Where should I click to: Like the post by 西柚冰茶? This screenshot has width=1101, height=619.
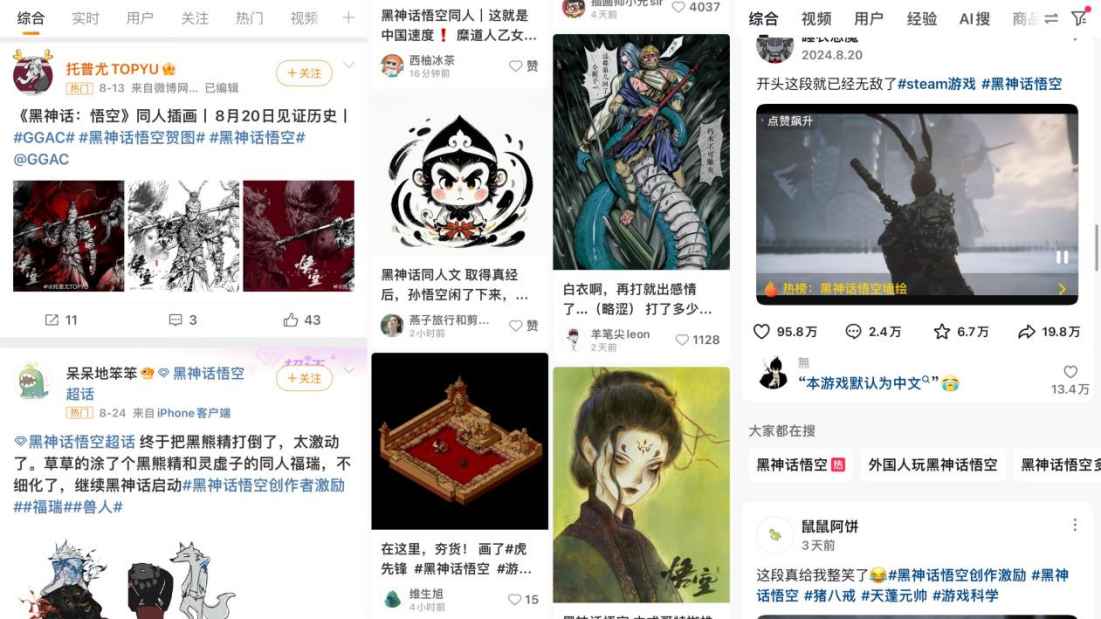tap(523, 66)
